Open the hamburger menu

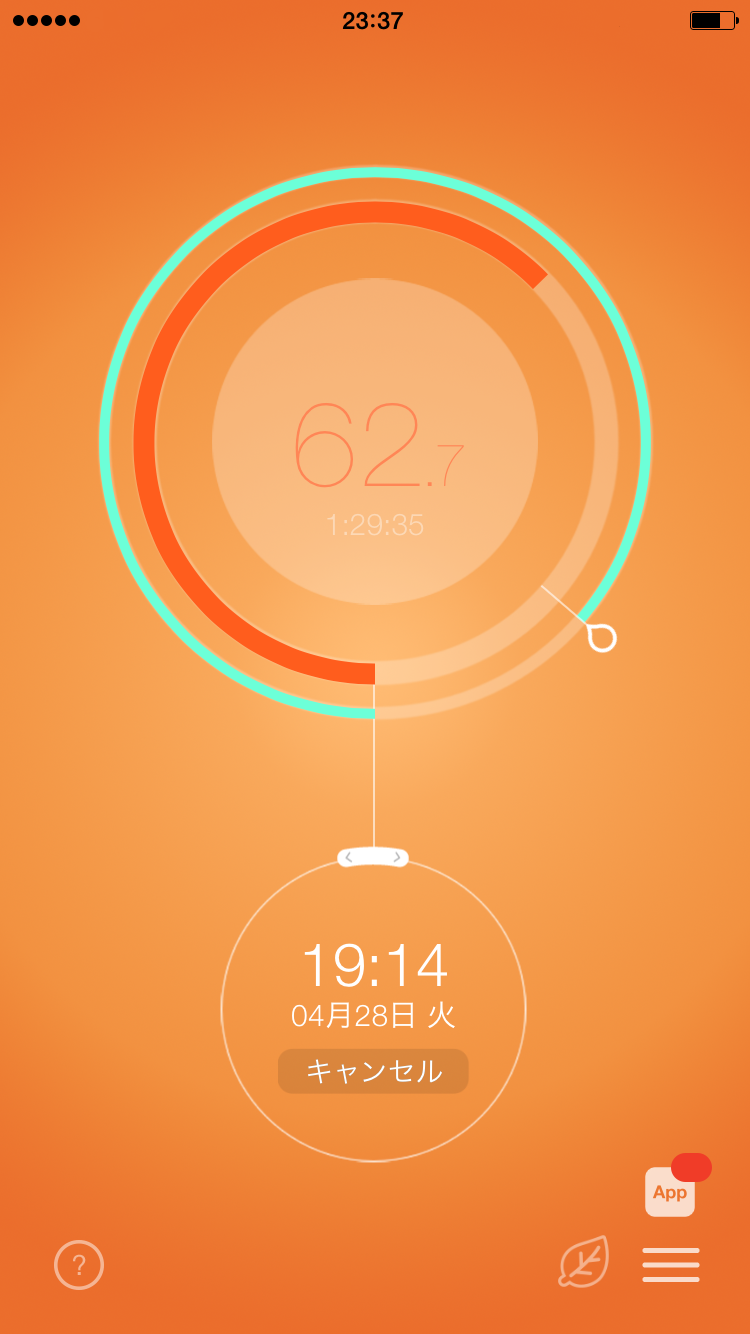(671, 1265)
